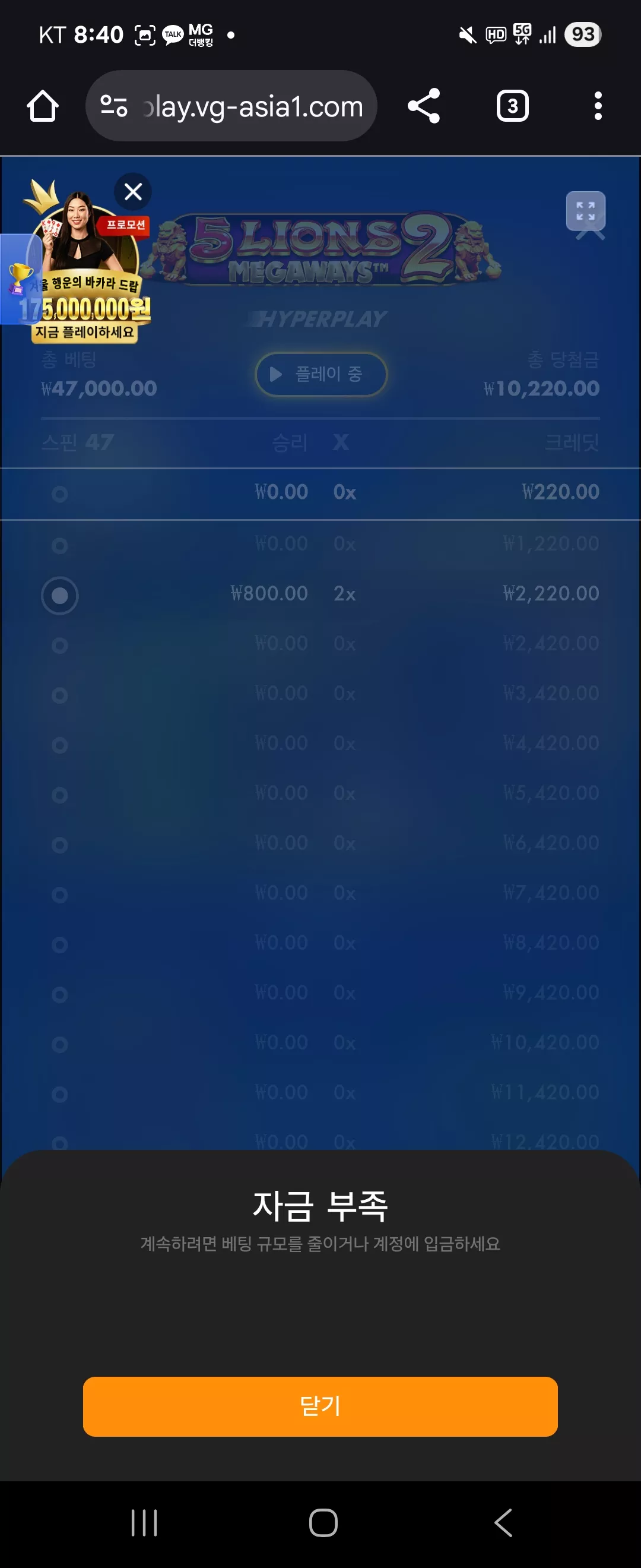Open the tab switcher showing 3 tabs
641x1568 pixels.
point(513,106)
